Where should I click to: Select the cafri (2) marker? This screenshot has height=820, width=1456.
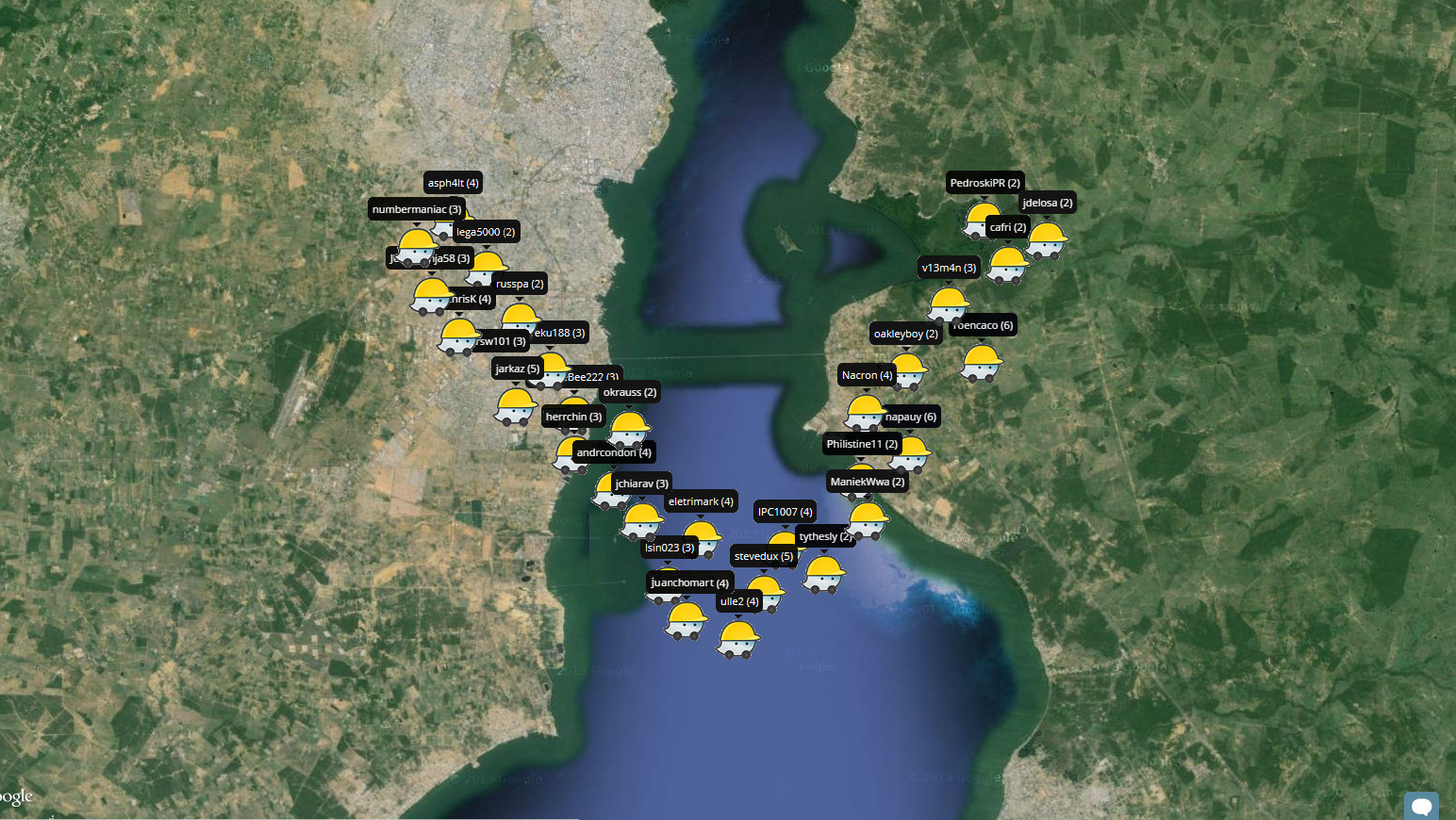1007,227
